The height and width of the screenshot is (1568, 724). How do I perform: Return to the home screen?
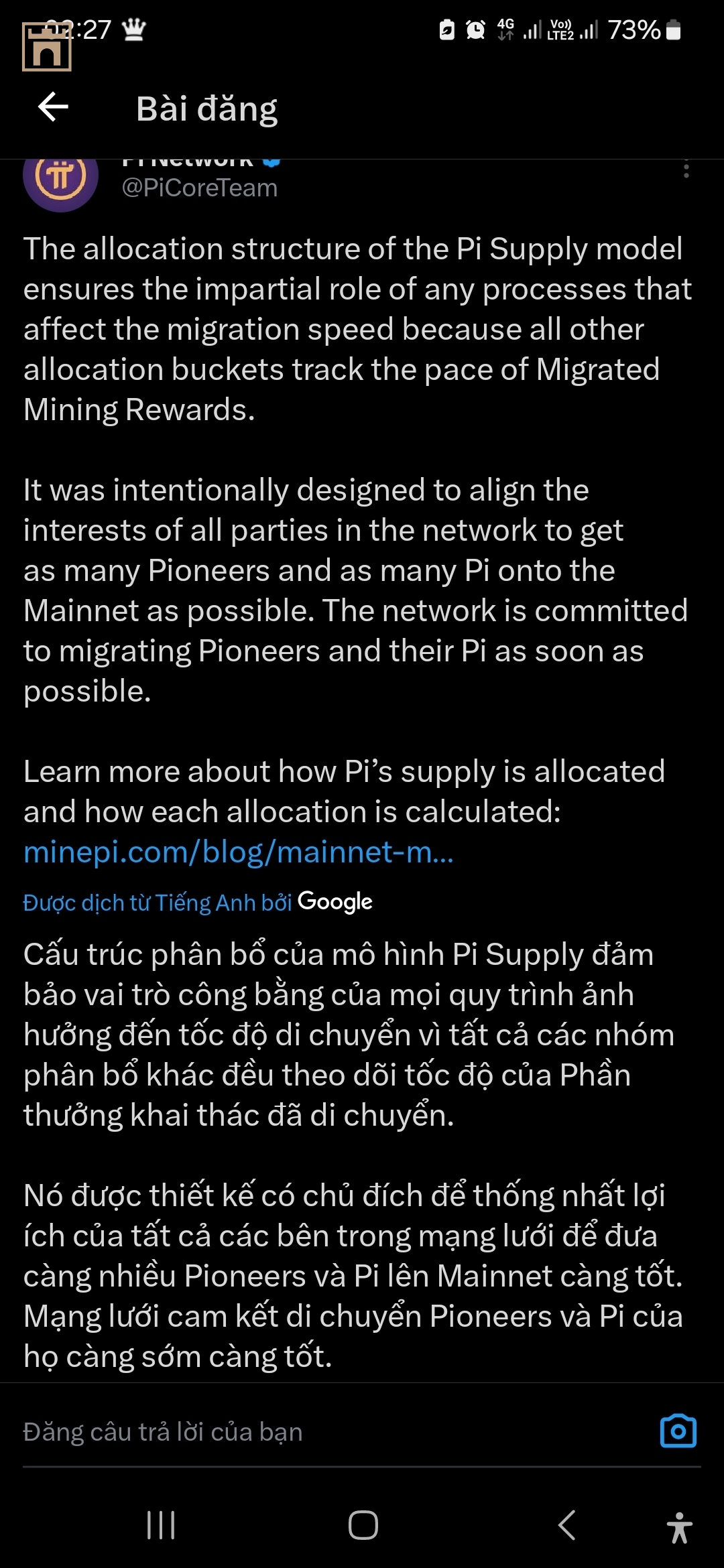[363, 1526]
